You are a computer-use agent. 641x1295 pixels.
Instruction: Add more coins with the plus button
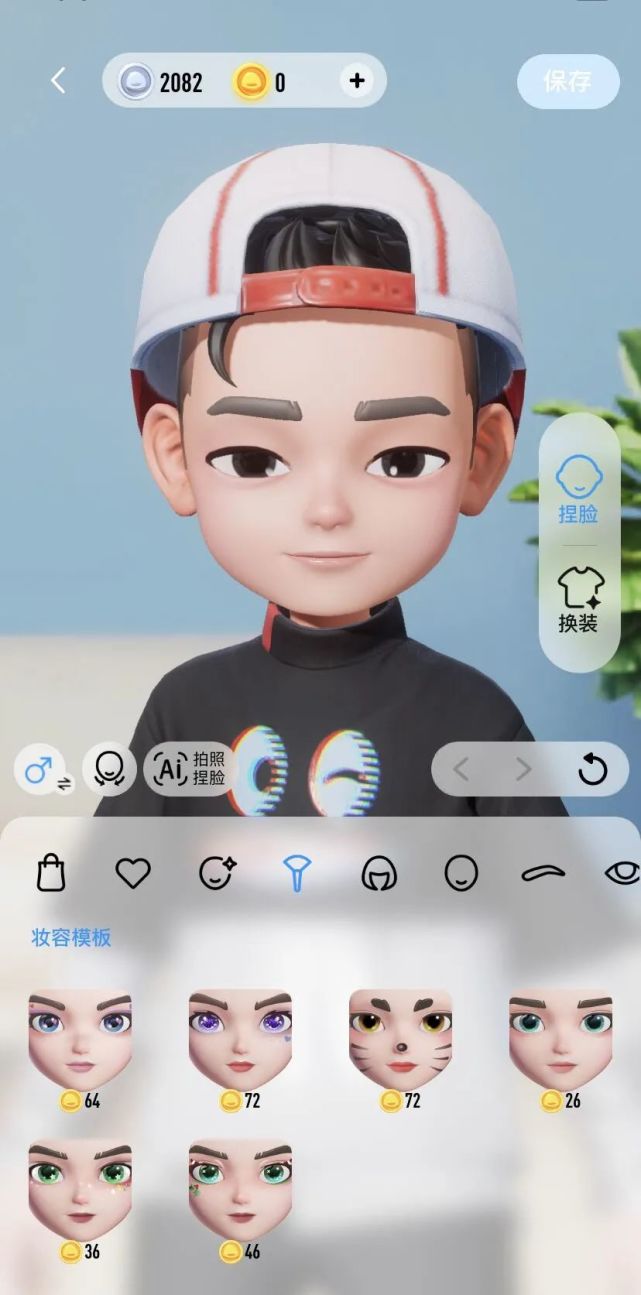(357, 81)
